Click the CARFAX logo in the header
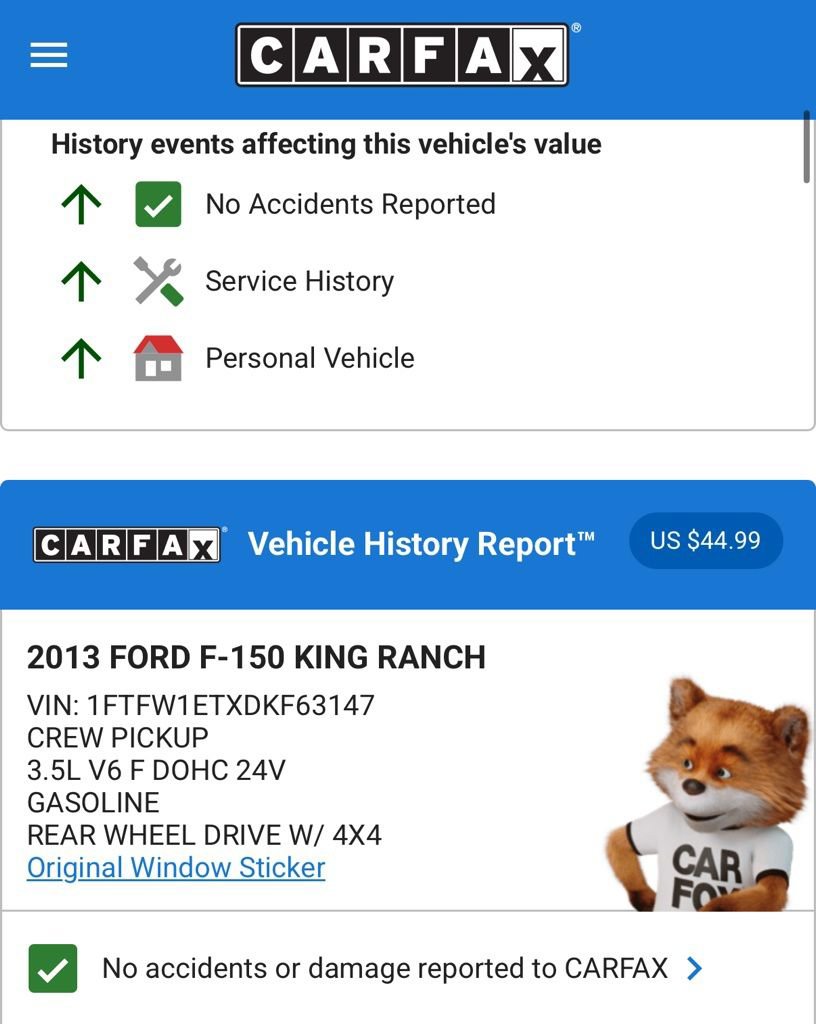The image size is (816, 1024). pyautogui.click(x=399, y=55)
